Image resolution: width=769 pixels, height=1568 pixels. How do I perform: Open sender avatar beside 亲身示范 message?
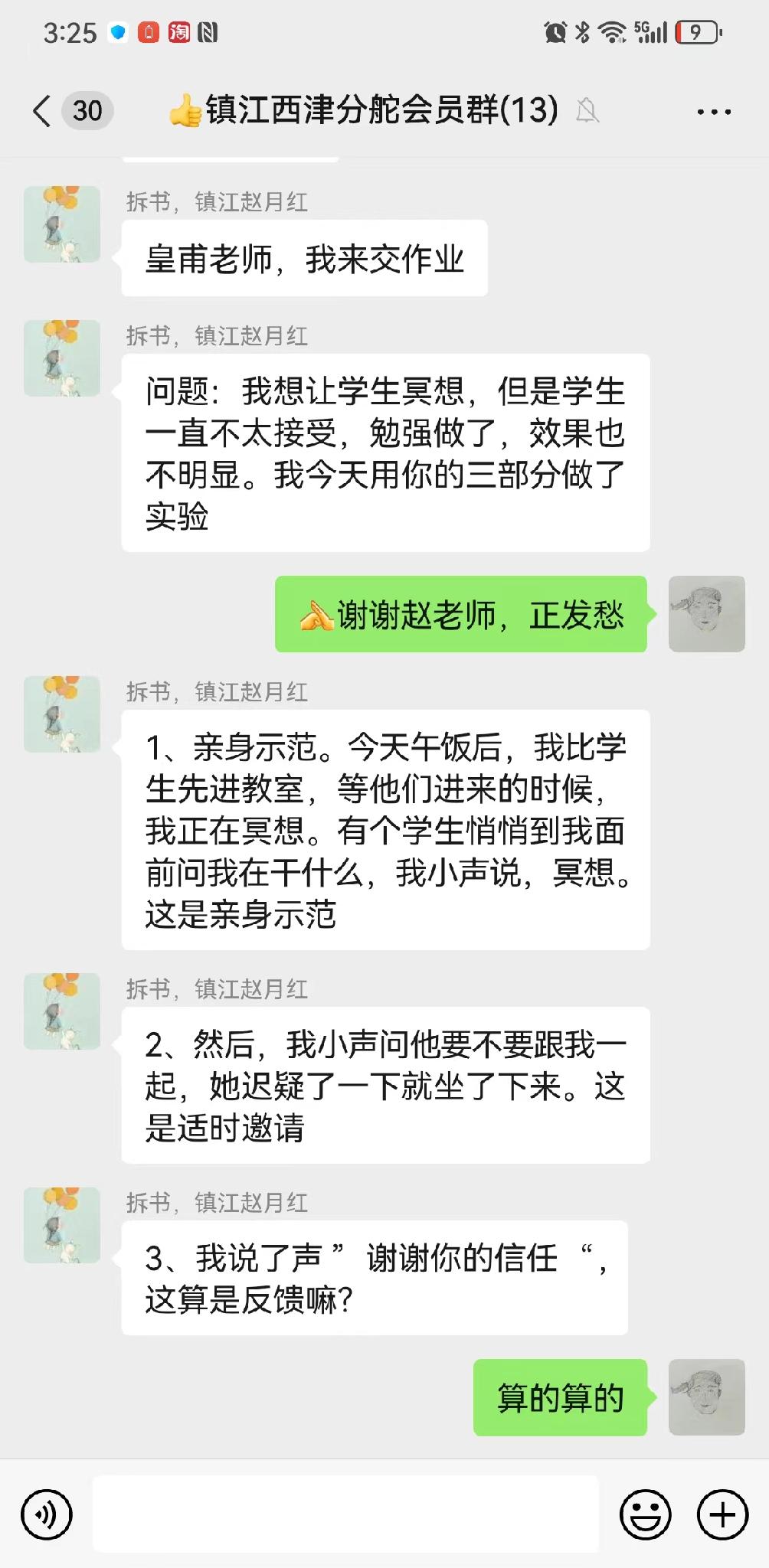tap(62, 714)
